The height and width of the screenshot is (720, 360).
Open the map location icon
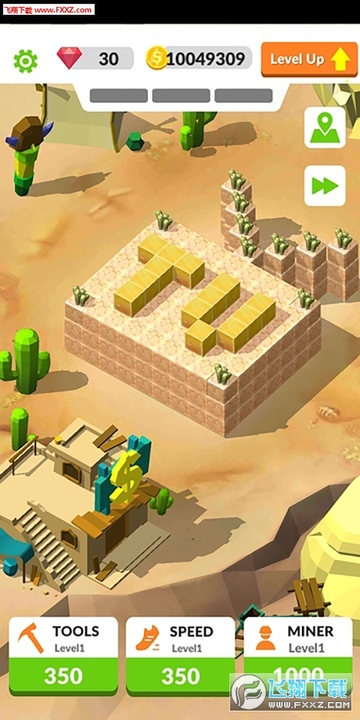325,127
